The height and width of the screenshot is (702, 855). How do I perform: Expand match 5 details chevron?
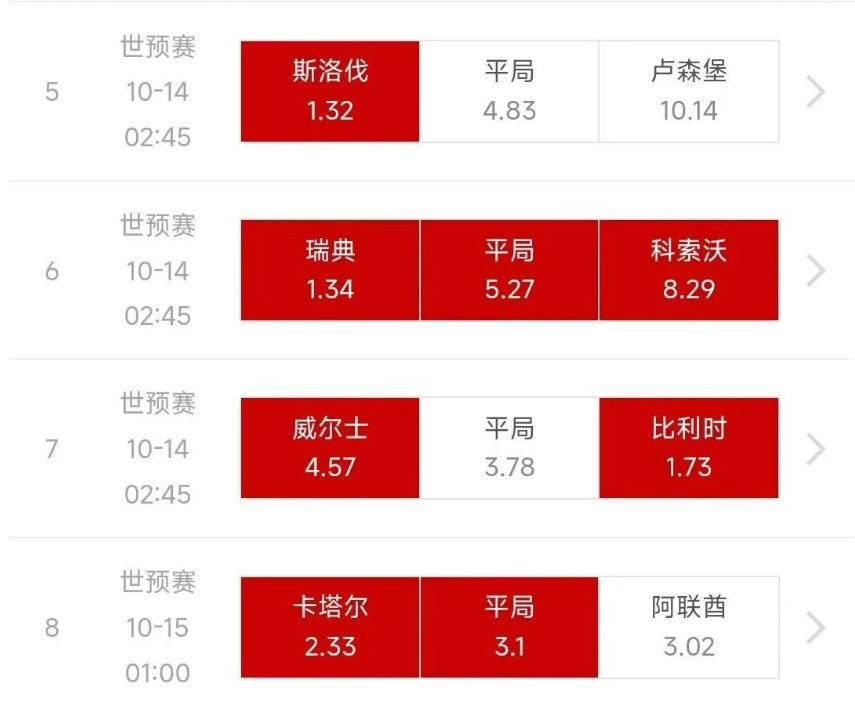pos(817,92)
